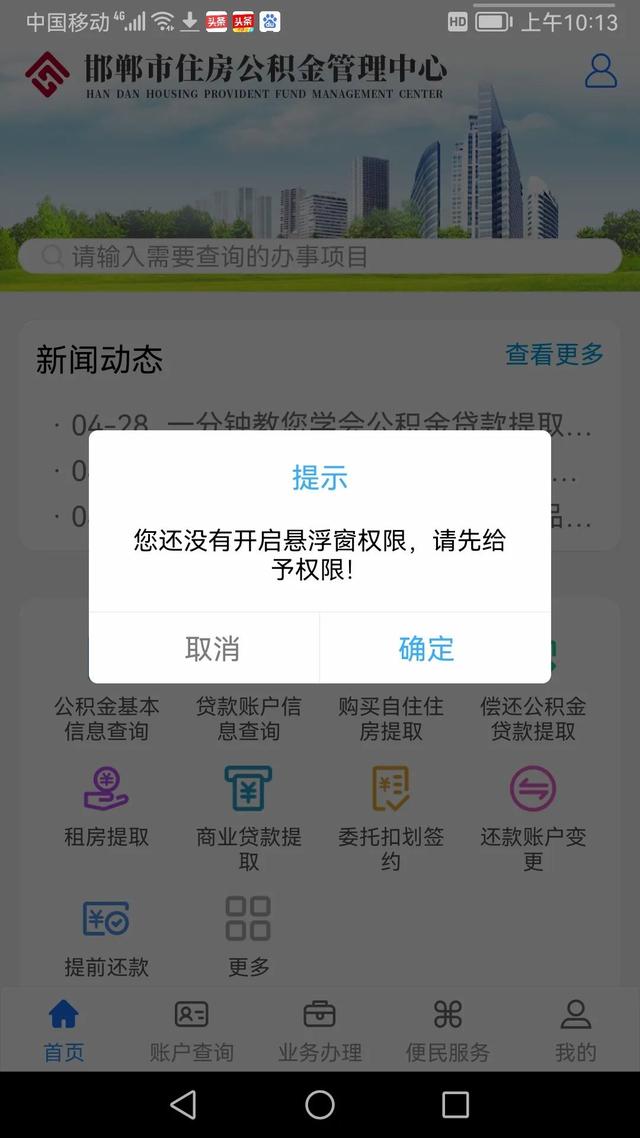Open 公积金基本信息查询

107,716
